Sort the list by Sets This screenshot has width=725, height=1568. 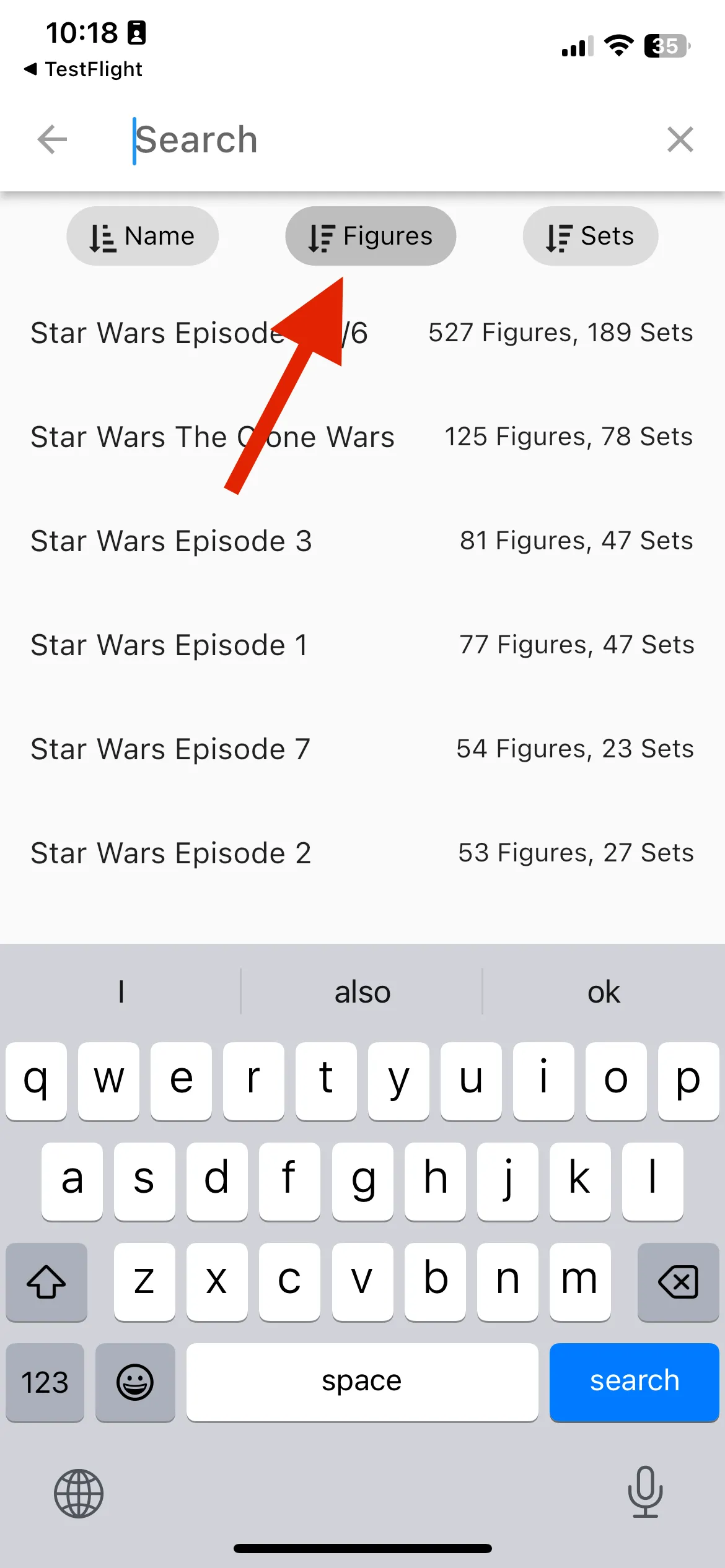pos(590,236)
